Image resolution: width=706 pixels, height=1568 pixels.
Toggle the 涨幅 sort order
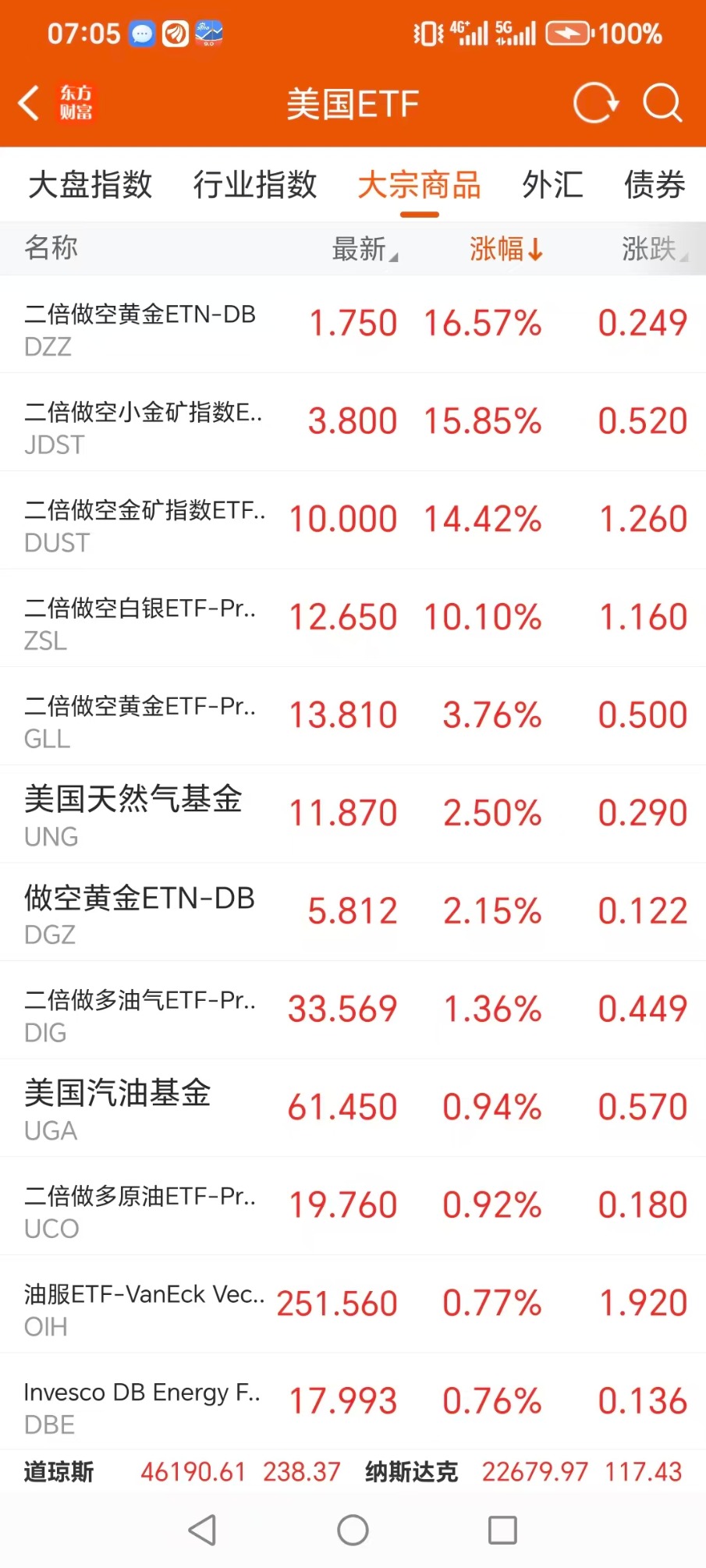click(x=506, y=250)
